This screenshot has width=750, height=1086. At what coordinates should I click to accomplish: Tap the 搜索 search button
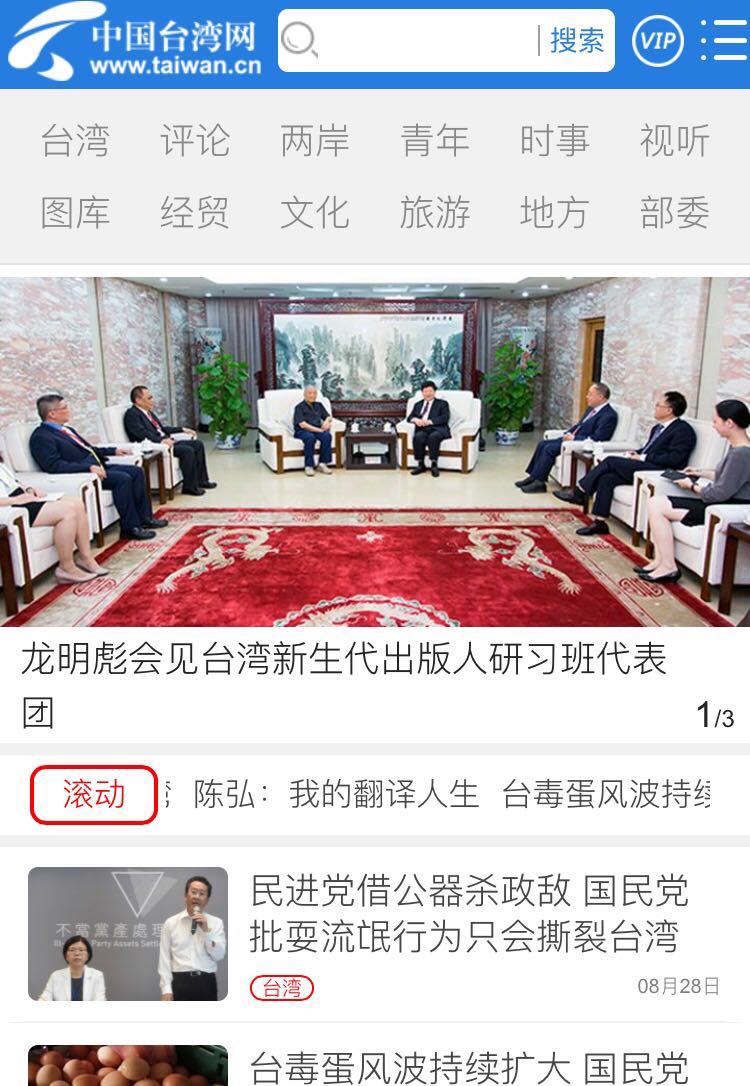coord(577,41)
